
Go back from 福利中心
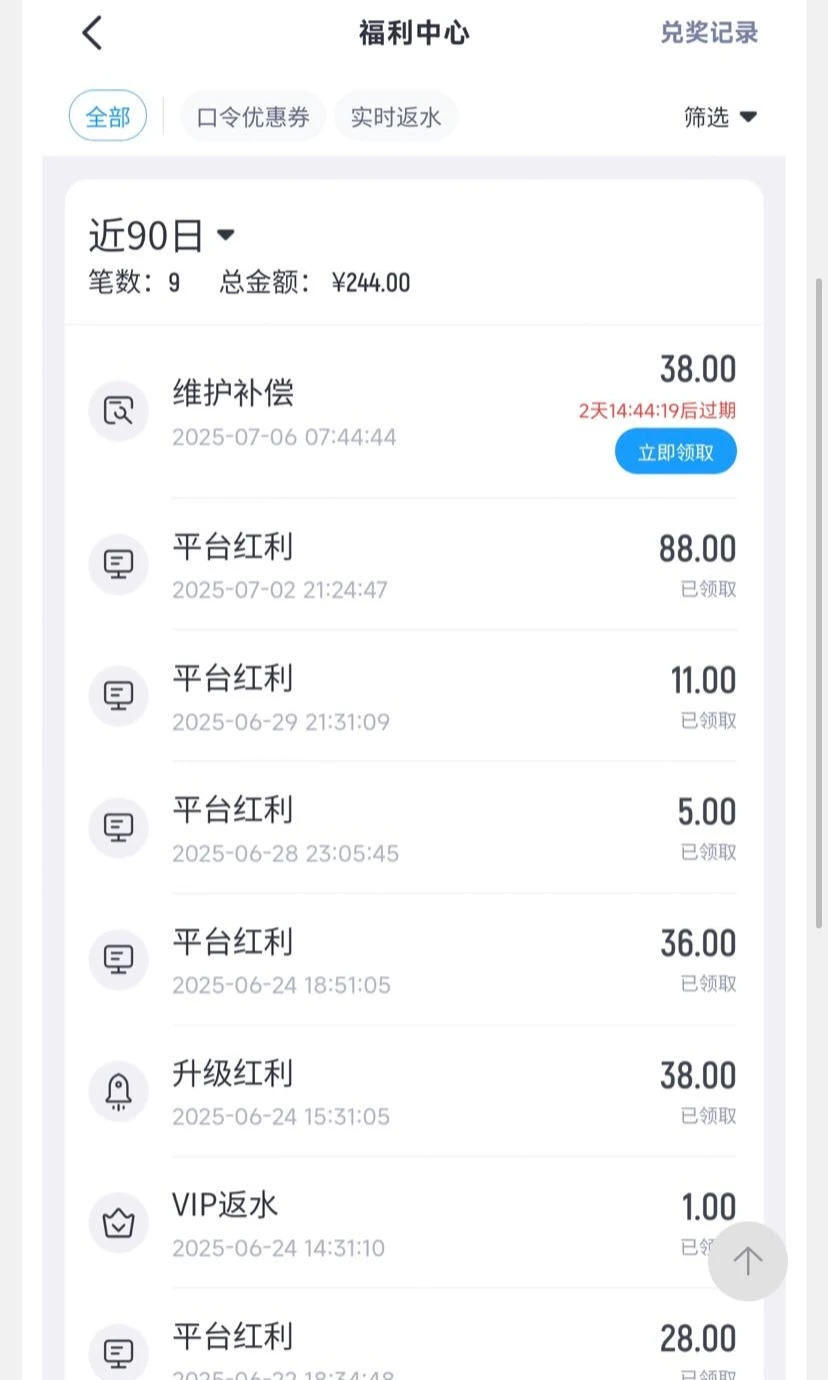click(x=92, y=33)
